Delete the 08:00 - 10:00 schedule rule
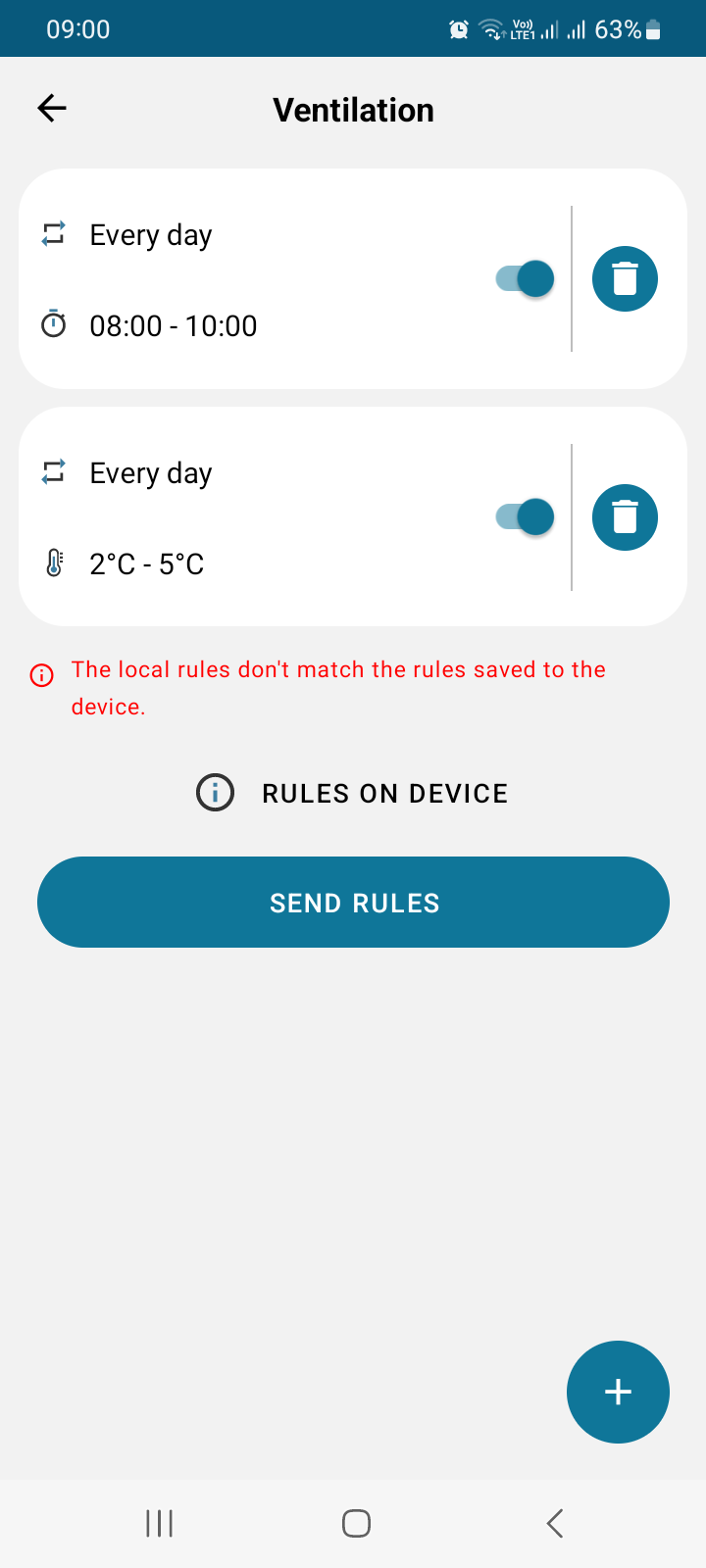Image resolution: width=706 pixels, height=1568 pixels. tap(625, 278)
